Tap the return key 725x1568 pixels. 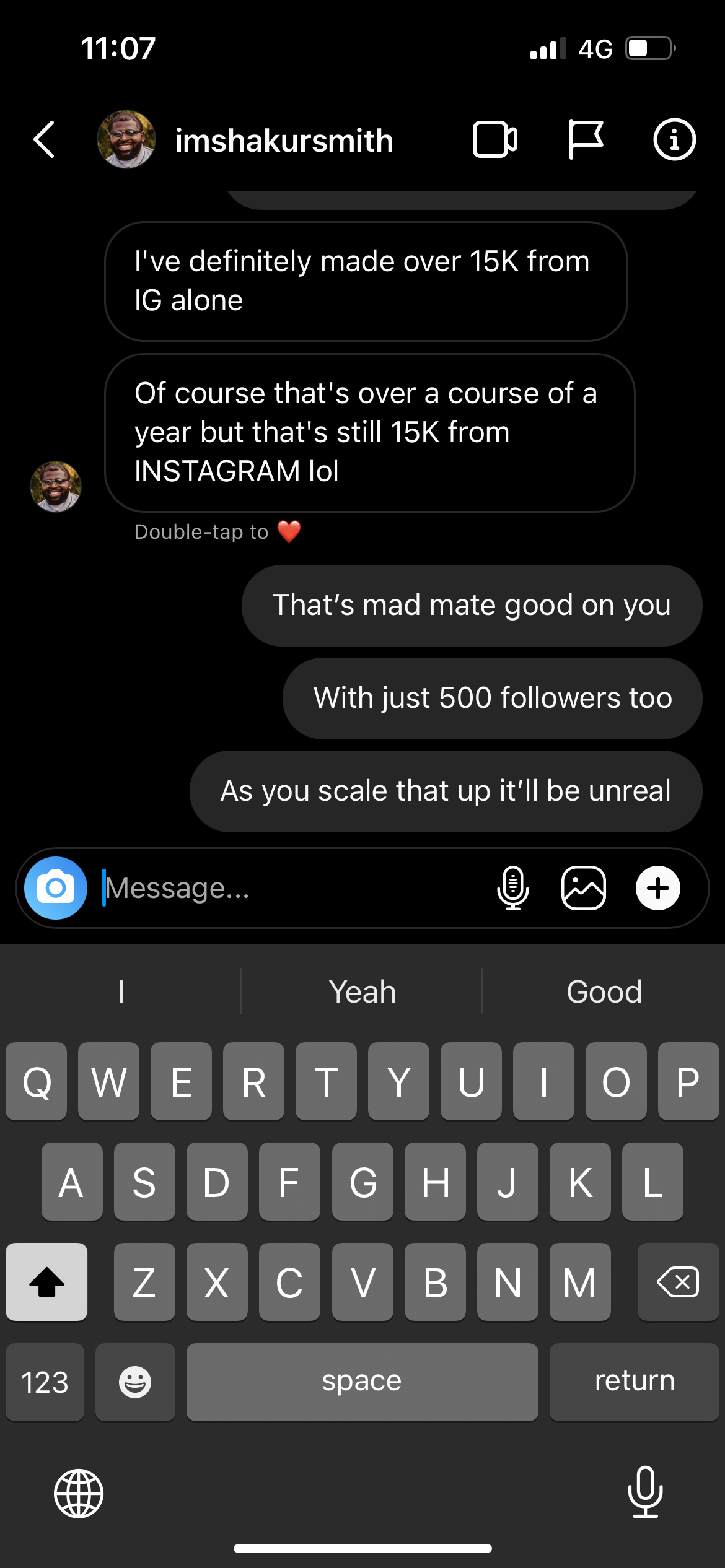point(635,1382)
